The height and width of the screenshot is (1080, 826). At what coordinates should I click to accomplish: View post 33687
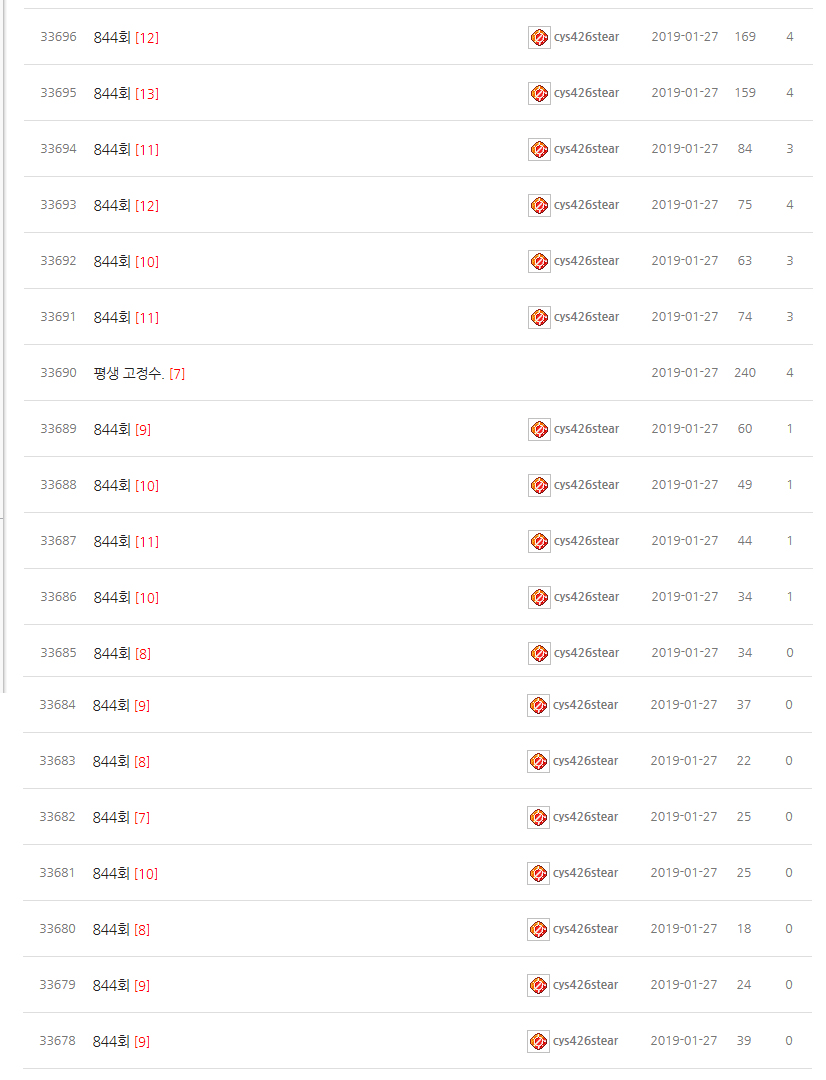112,541
